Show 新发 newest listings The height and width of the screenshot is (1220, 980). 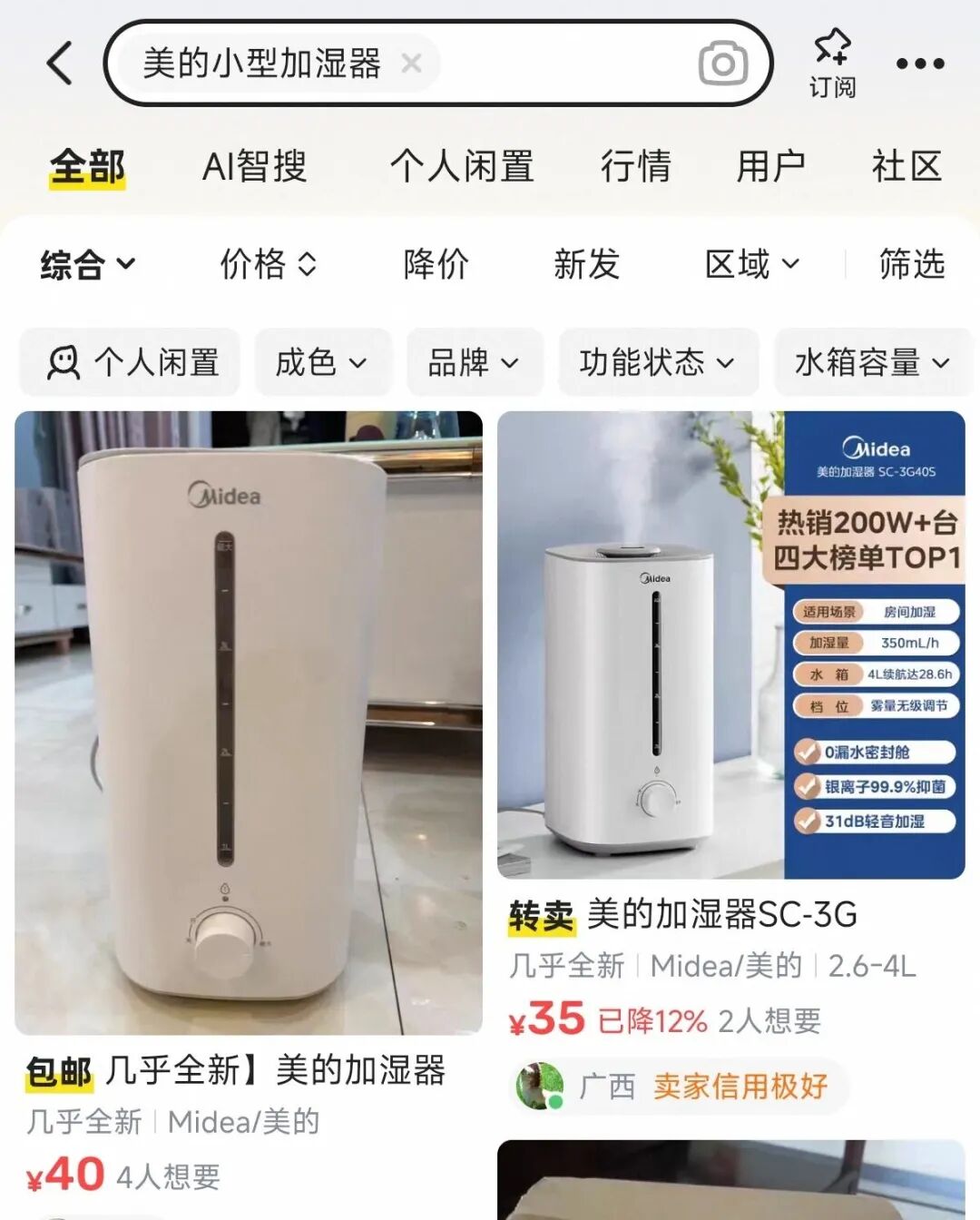(x=586, y=265)
